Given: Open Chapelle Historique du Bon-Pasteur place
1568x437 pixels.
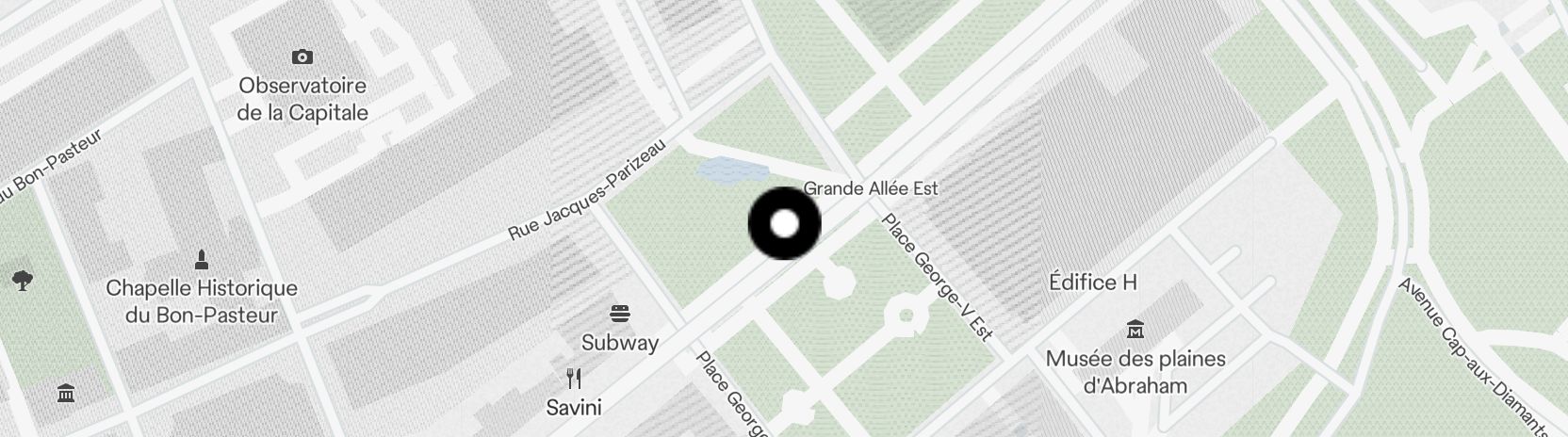Looking at the screenshot, I should click(201, 259).
